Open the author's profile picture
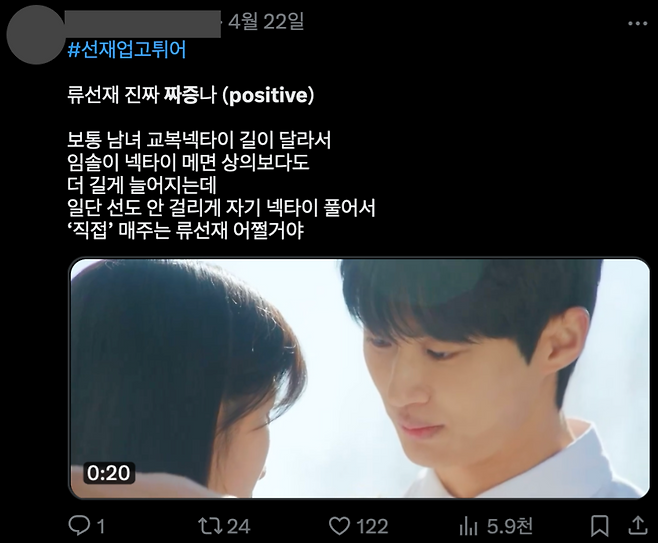This screenshot has height=543, width=658. [36, 33]
